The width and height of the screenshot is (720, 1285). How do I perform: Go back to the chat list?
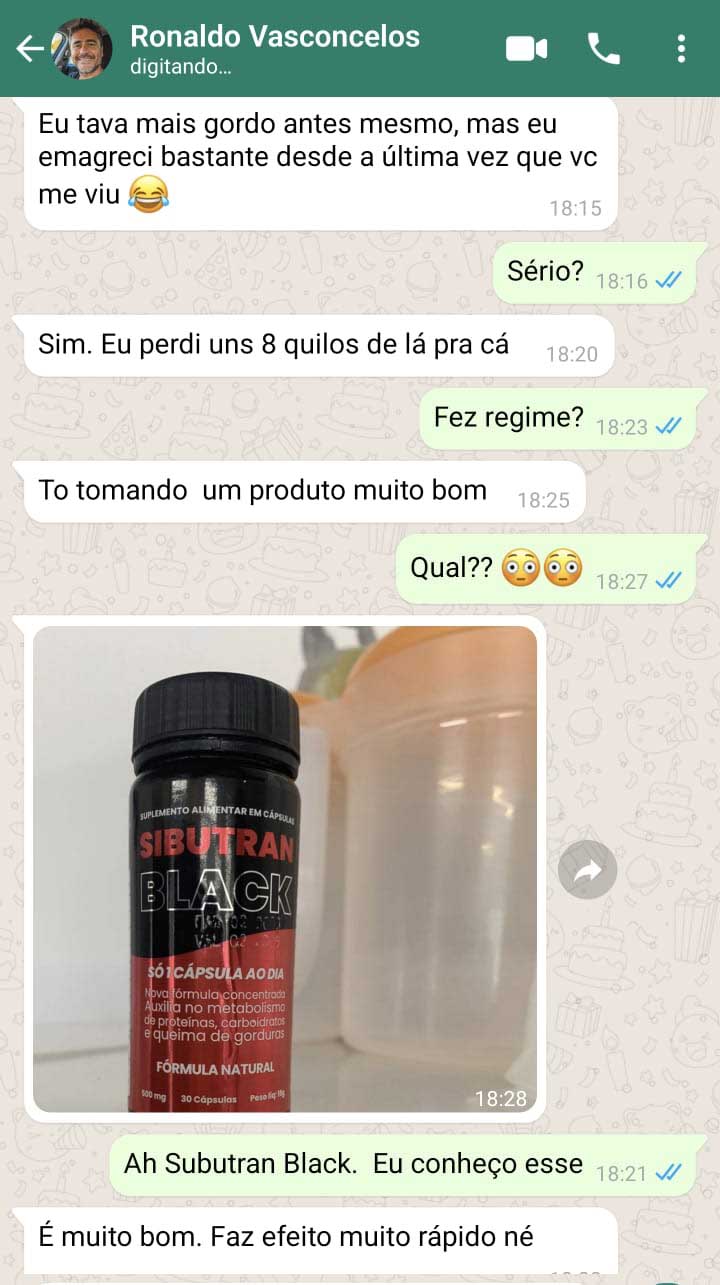point(29,48)
